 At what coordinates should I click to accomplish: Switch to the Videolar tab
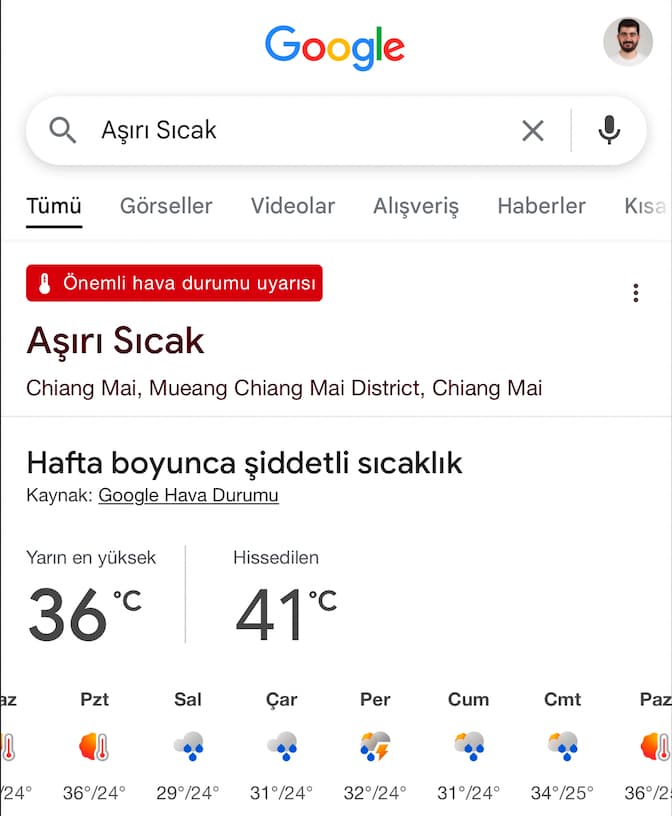(293, 206)
